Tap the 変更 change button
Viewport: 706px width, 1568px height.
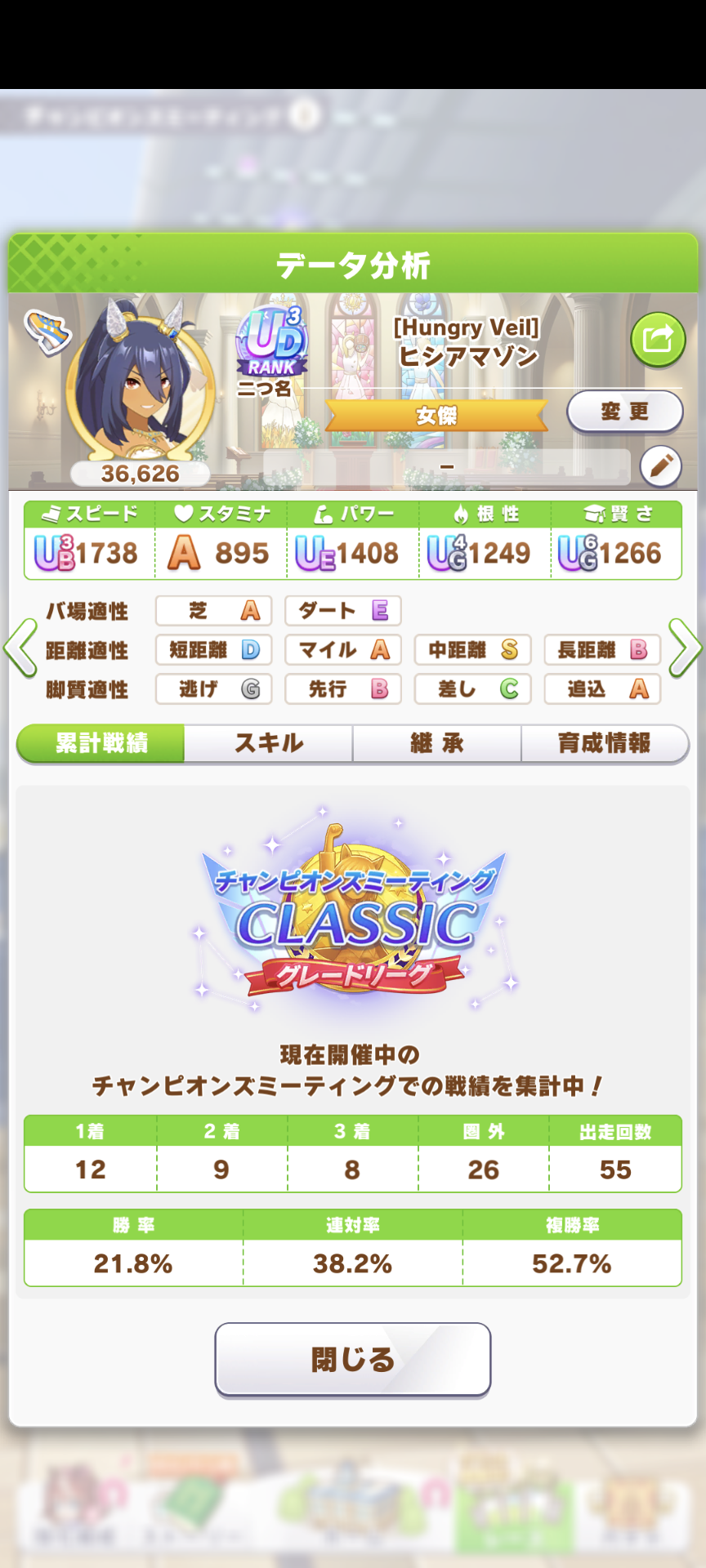[625, 412]
